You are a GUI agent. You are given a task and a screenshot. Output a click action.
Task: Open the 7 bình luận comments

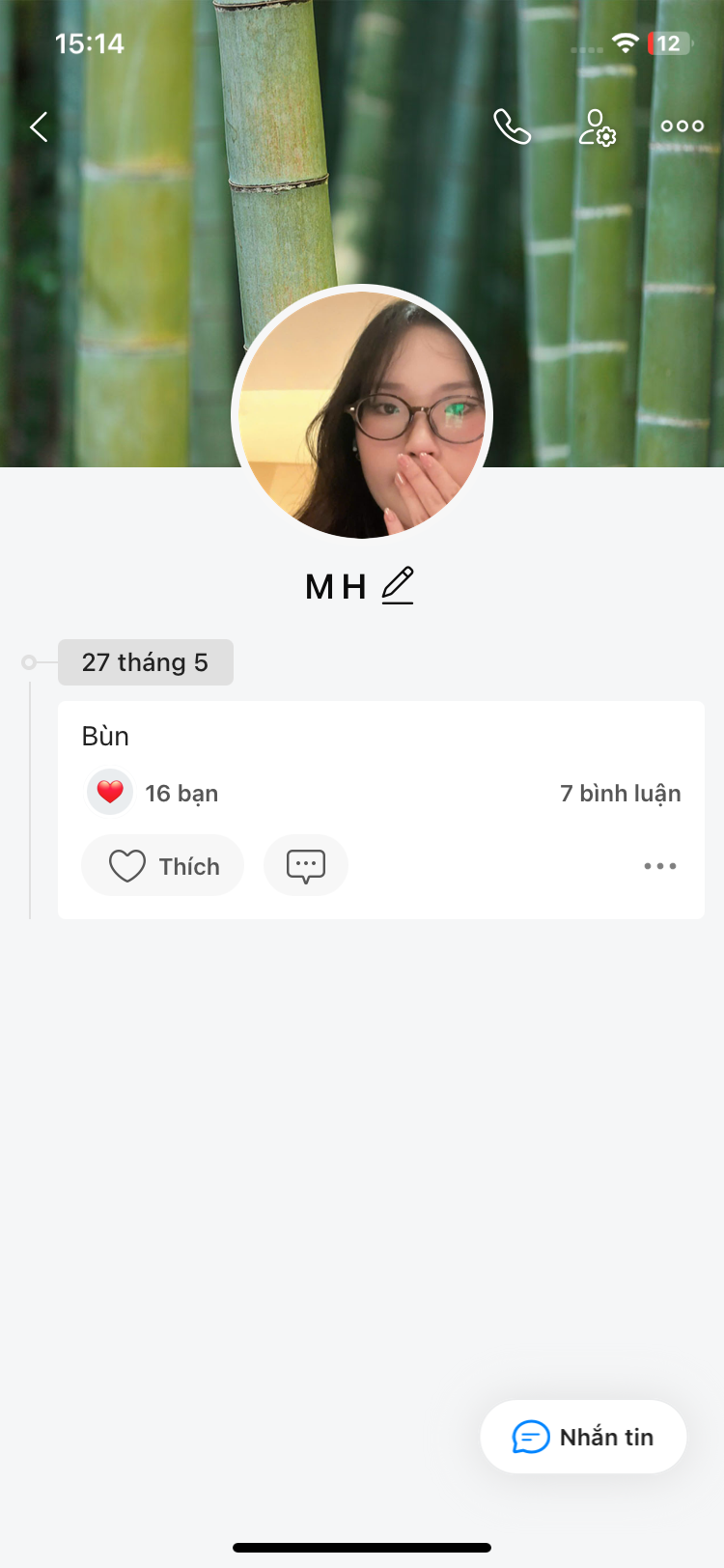[x=621, y=794]
